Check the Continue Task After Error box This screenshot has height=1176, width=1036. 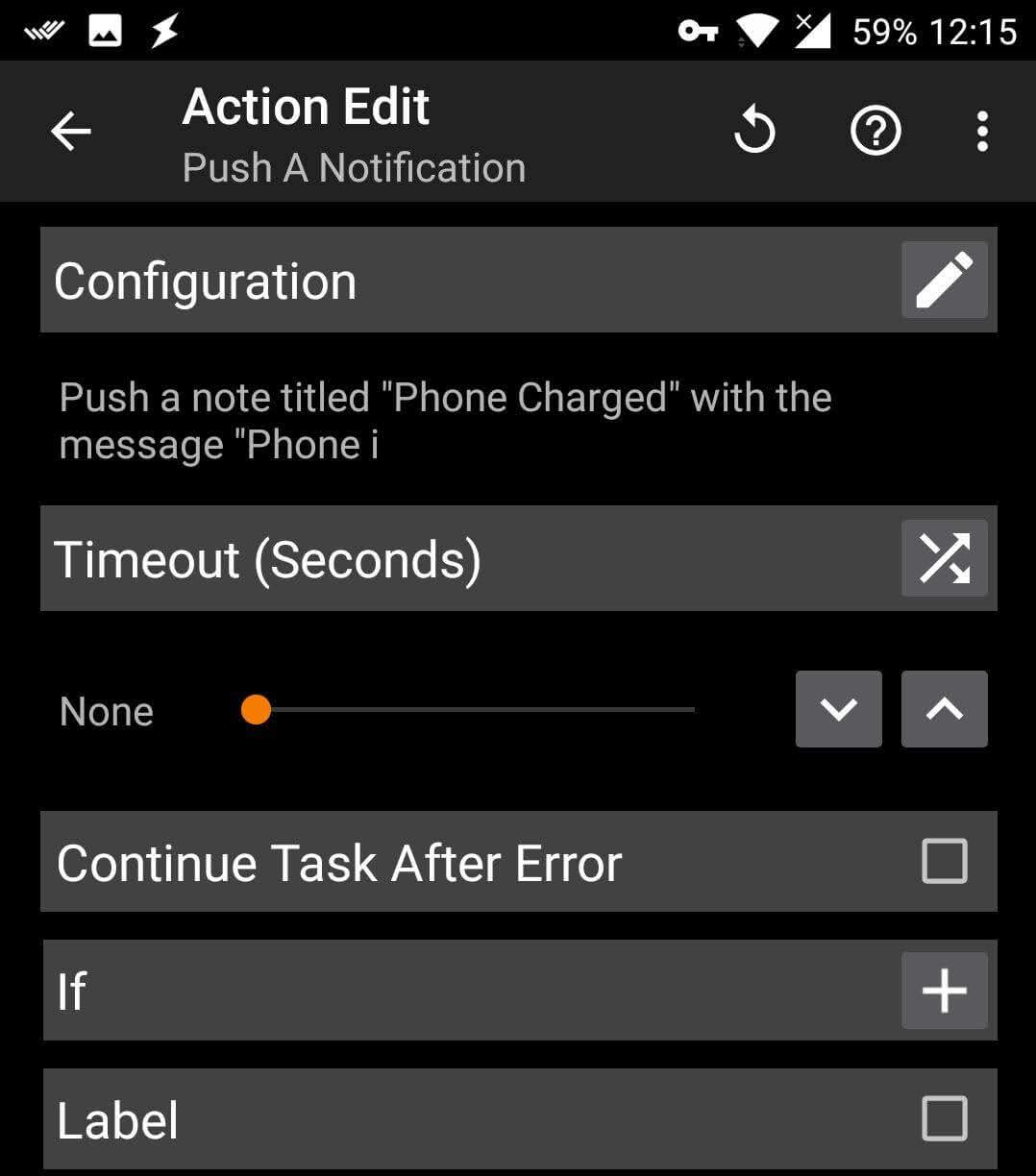click(944, 861)
